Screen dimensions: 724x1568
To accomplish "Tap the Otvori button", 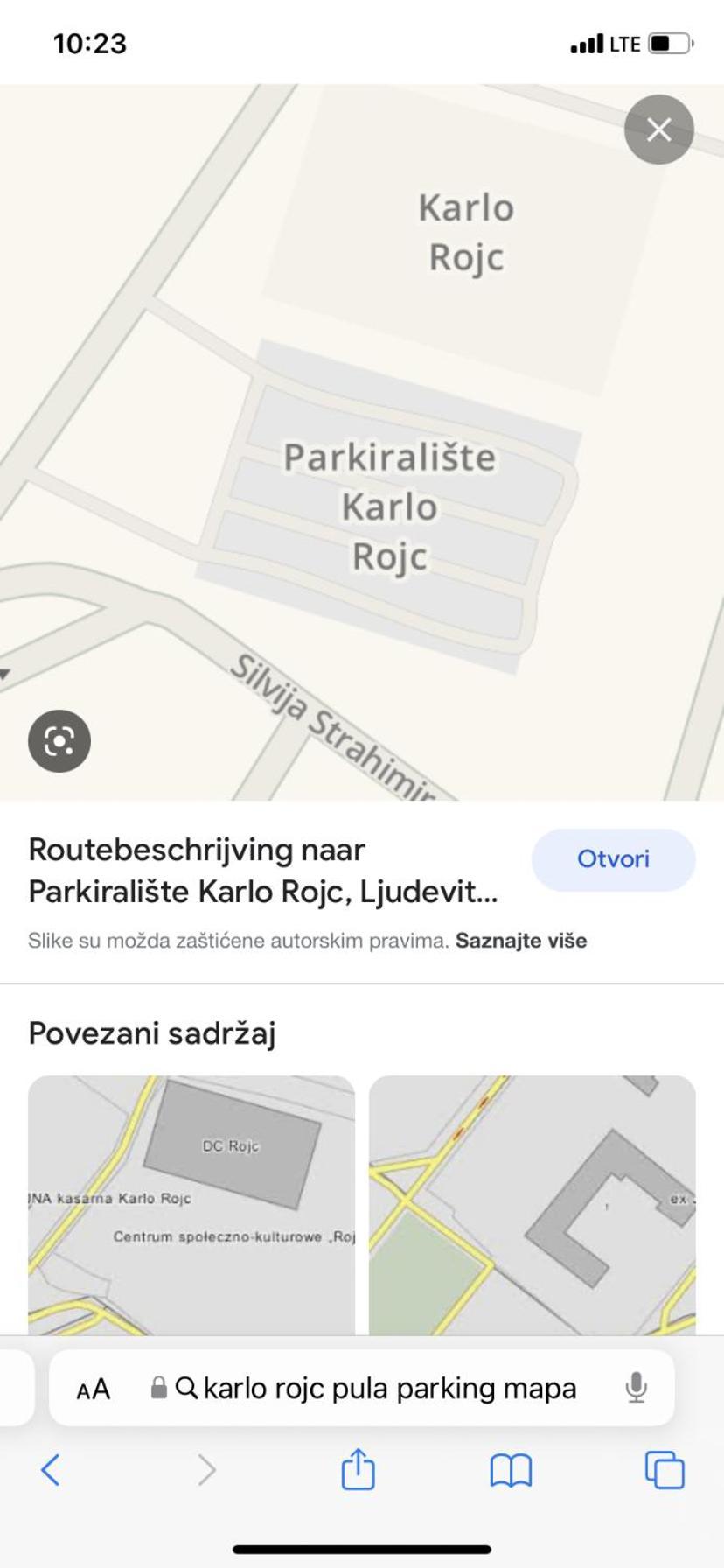I will point(613,858).
